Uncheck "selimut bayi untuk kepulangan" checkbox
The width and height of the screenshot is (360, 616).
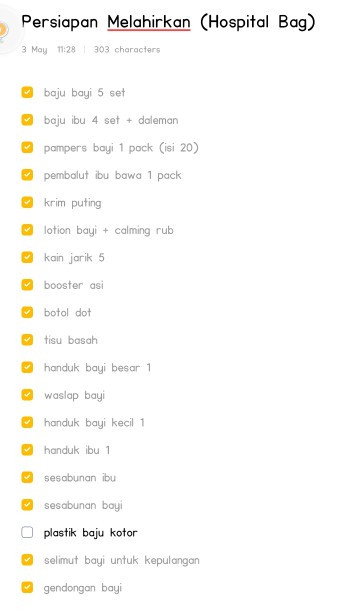[x=27, y=560]
